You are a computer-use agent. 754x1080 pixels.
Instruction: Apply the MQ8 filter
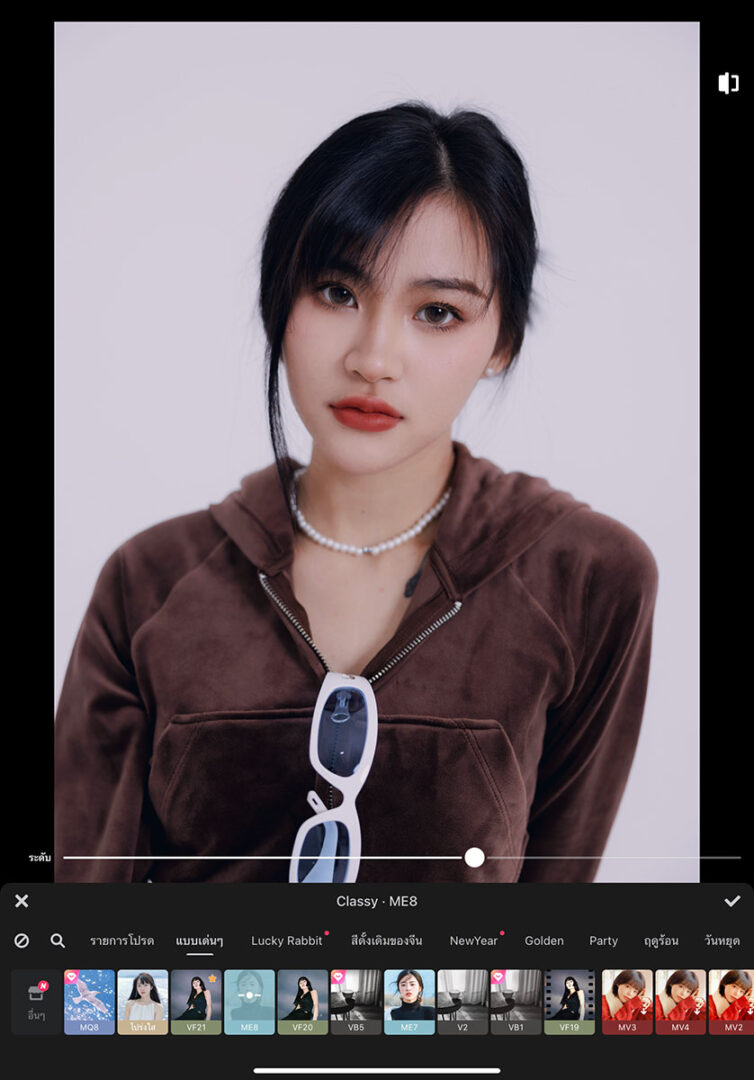89,1001
